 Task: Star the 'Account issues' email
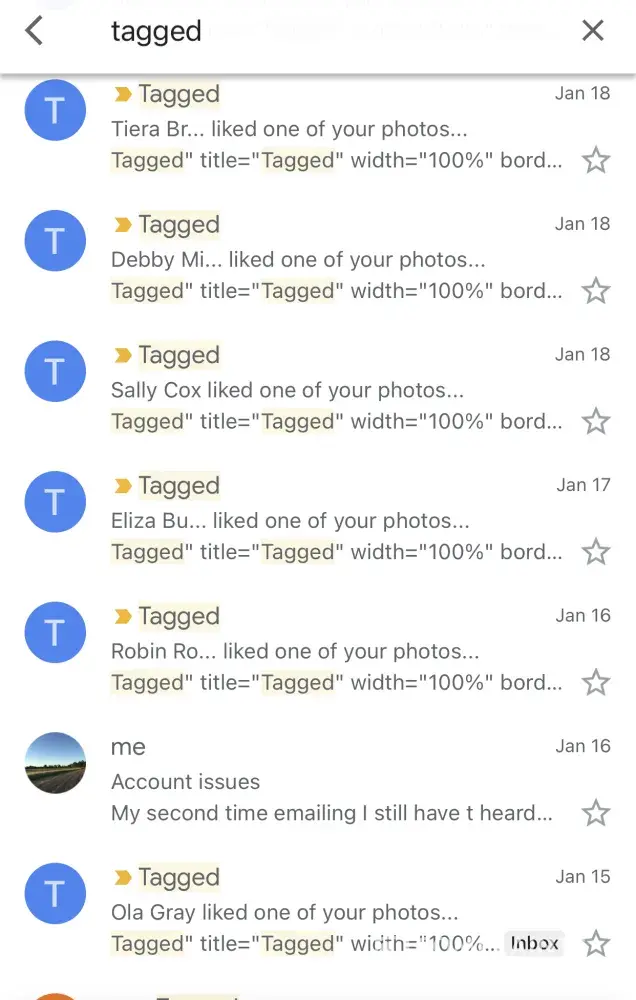click(x=596, y=813)
